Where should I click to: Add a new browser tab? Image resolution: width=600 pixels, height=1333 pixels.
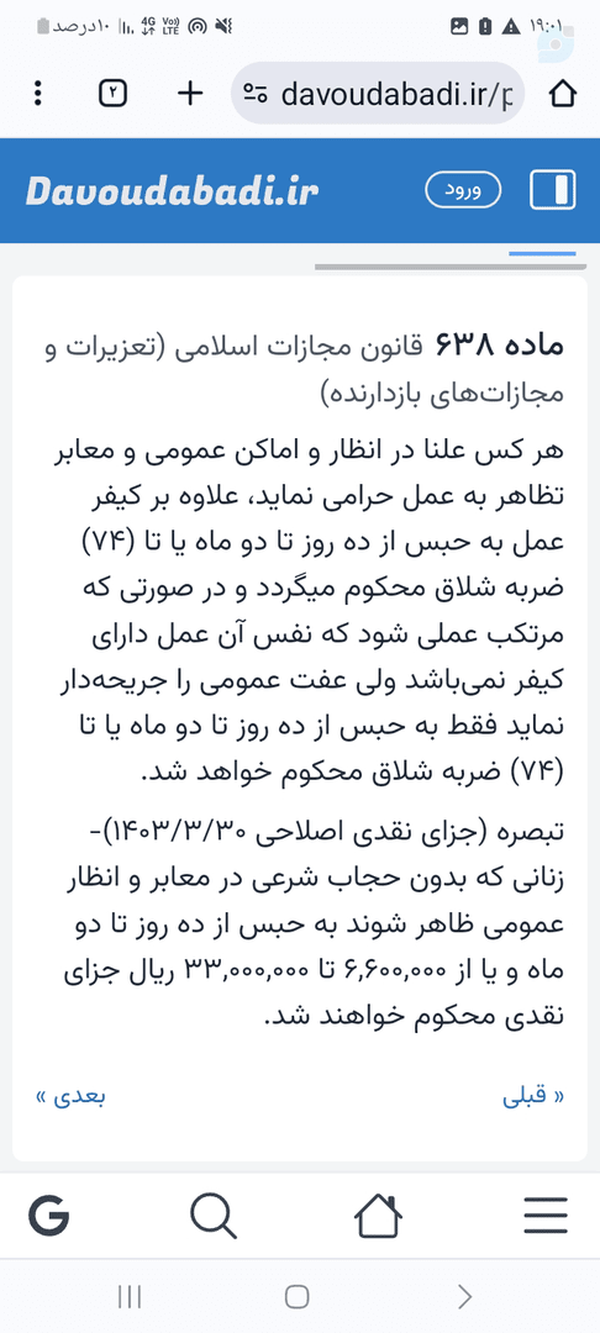[x=189, y=94]
